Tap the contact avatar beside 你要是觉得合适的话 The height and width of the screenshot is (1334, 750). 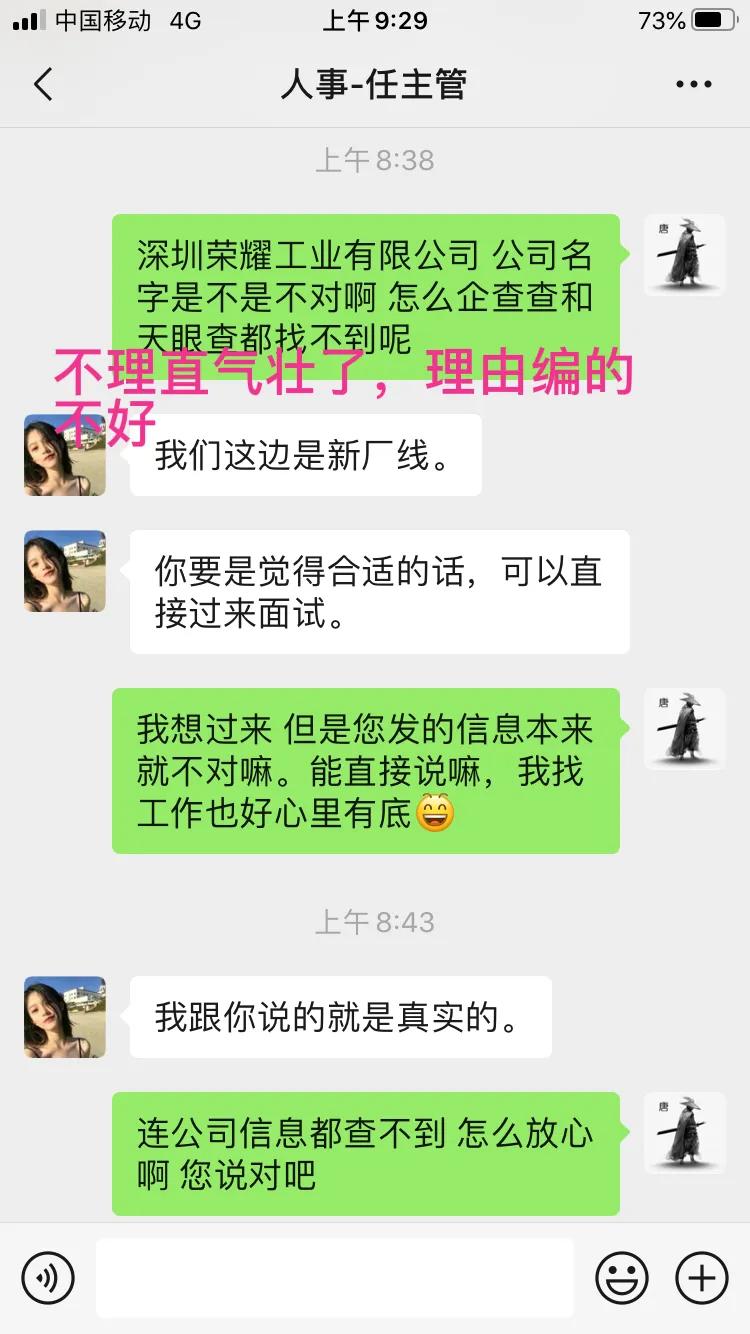(x=64, y=570)
